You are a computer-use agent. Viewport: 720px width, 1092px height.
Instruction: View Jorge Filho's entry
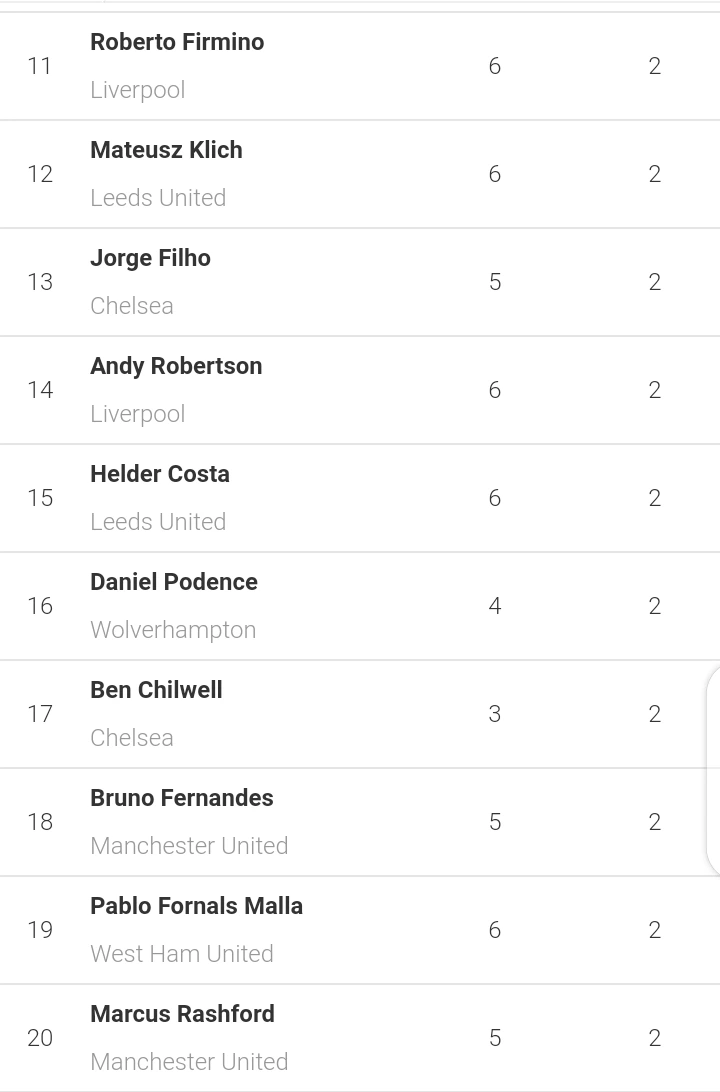click(150, 259)
